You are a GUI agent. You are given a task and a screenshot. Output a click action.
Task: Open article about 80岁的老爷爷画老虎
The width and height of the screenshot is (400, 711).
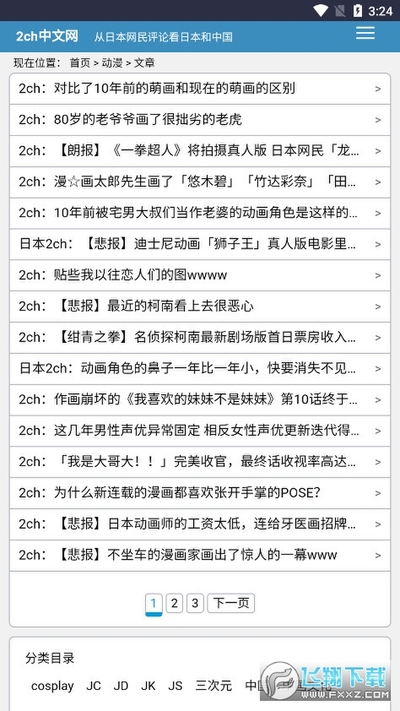[200, 120]
